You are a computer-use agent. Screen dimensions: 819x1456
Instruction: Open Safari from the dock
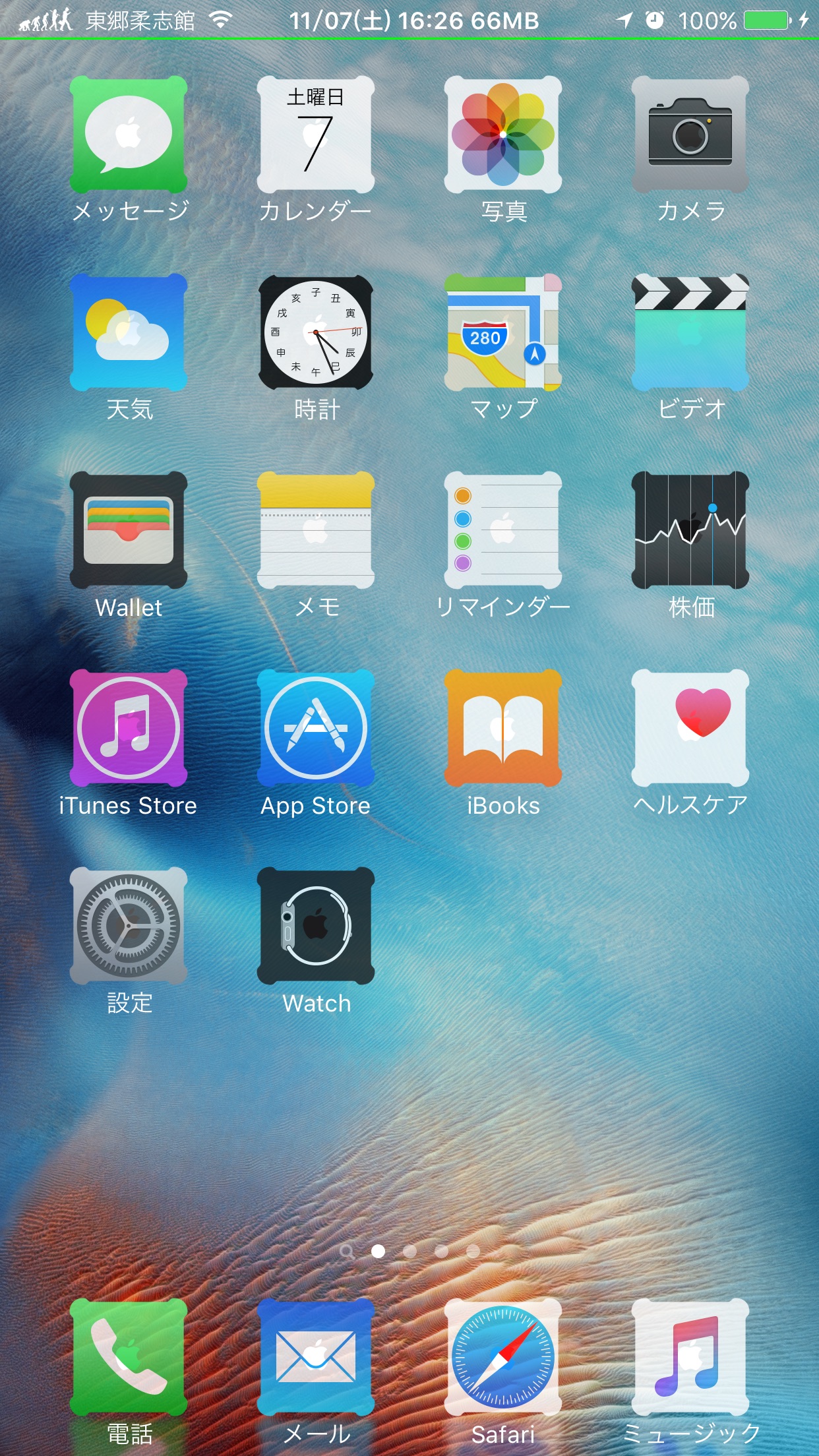click(503, 1357)
